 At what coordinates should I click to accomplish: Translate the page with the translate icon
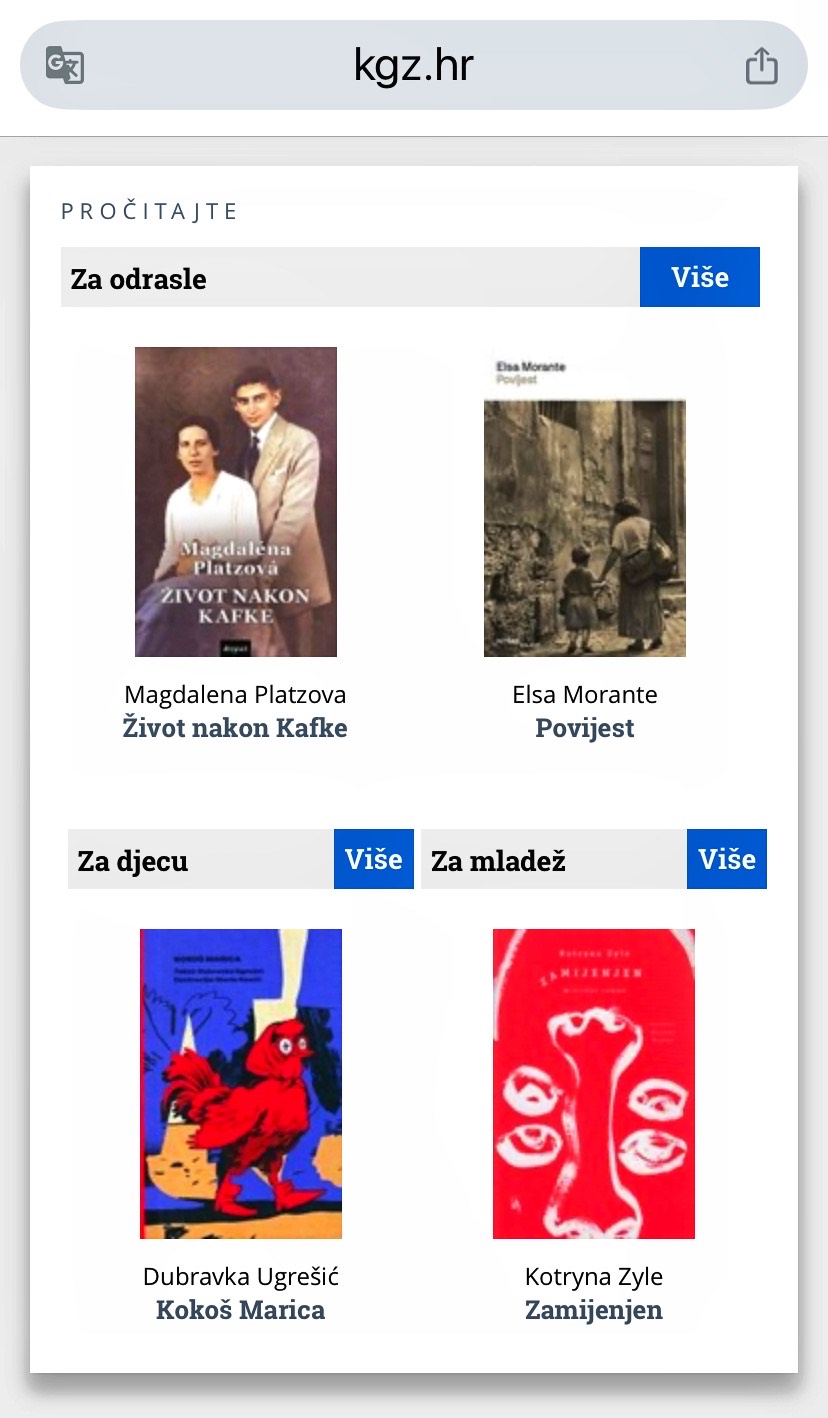point(65,66)
